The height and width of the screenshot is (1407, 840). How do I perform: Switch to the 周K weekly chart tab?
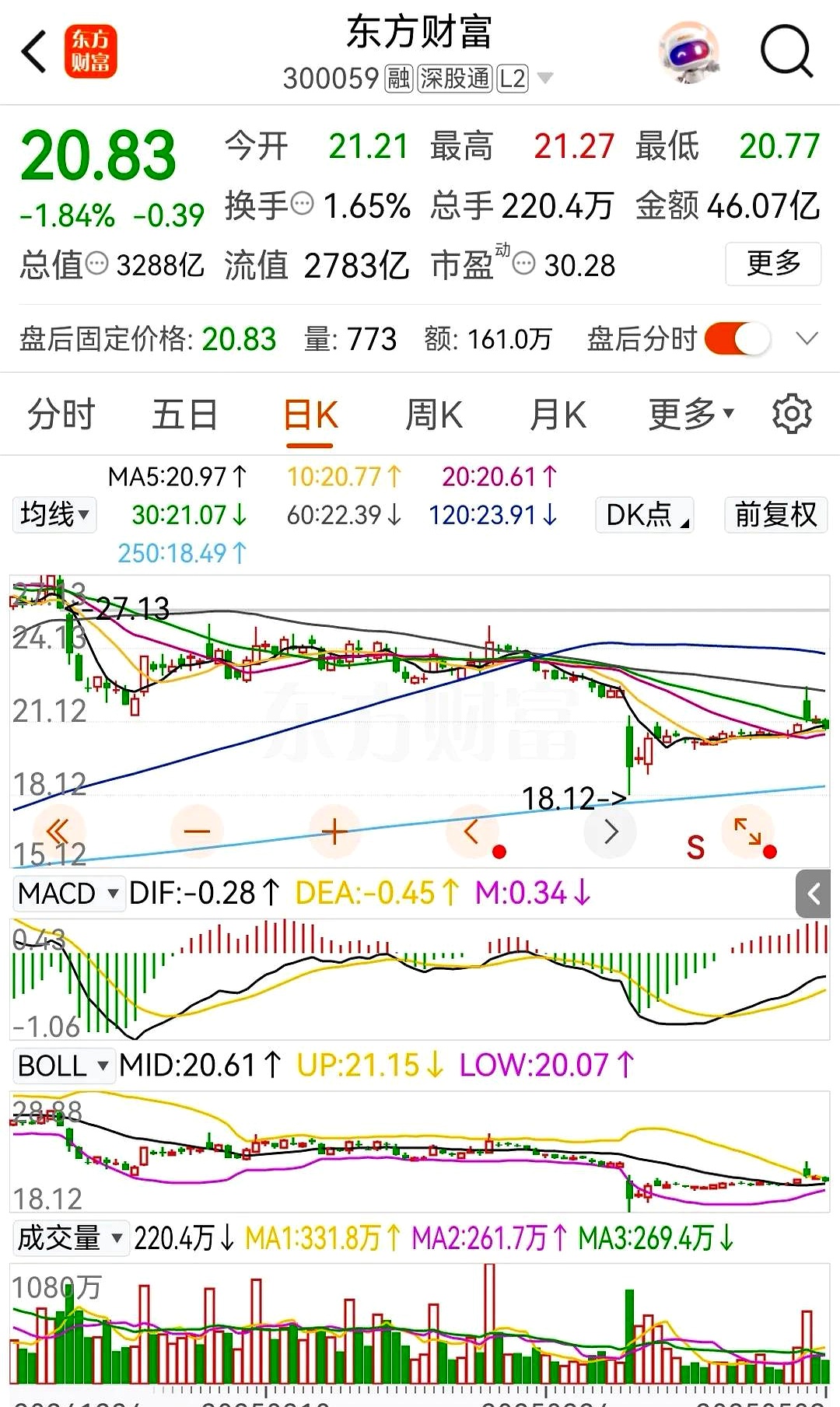433,413
